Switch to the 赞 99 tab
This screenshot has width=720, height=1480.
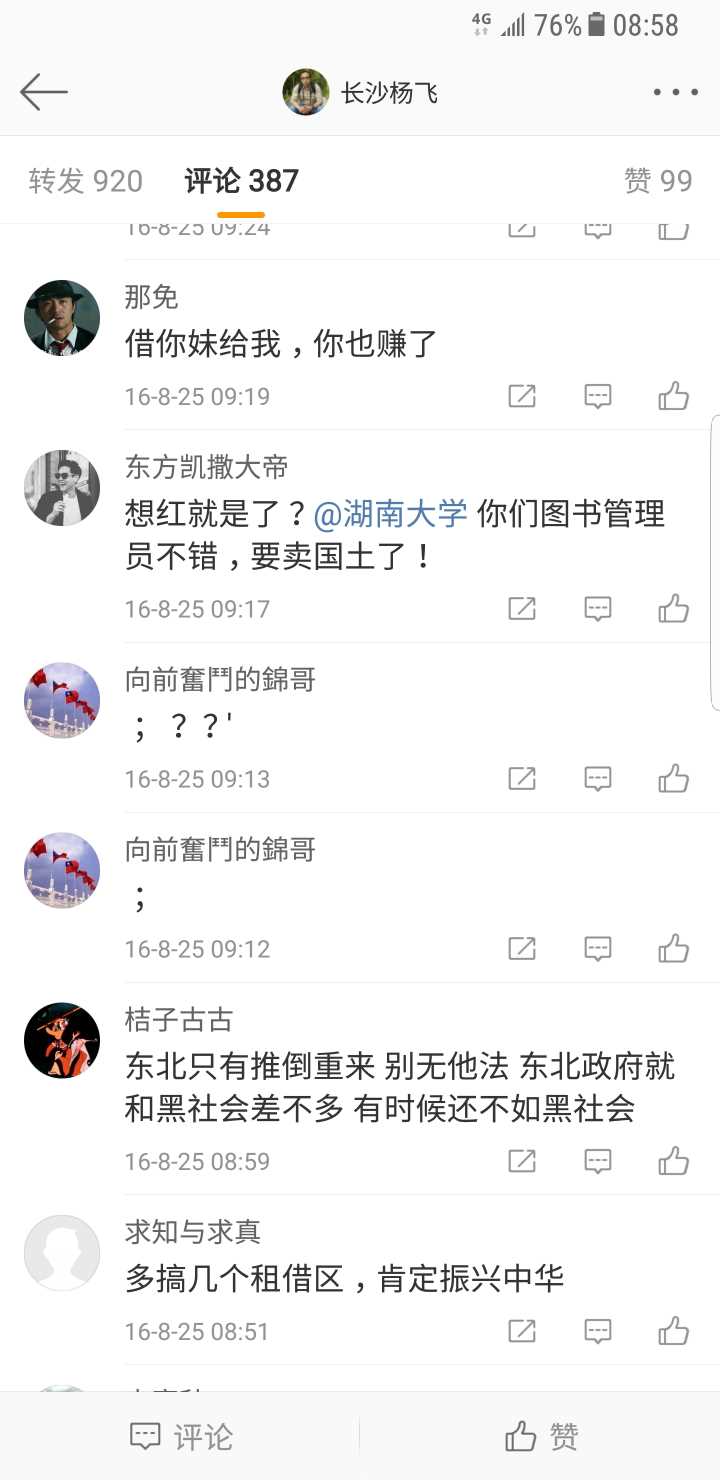pos(657,181)
